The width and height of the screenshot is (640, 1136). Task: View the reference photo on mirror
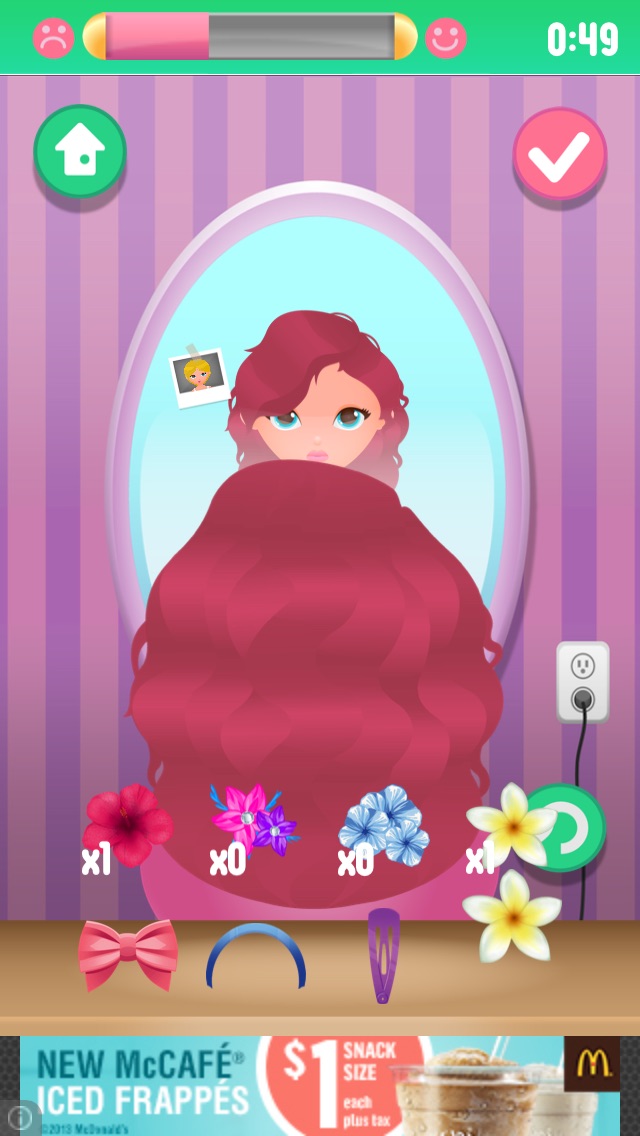(198, 377)
